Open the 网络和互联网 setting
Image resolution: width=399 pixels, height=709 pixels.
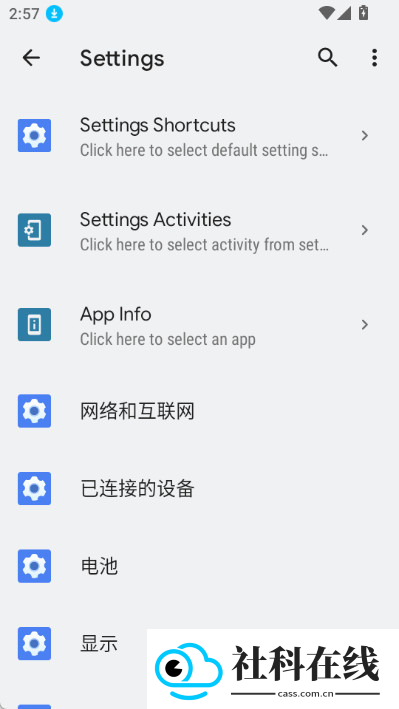[x=200, y=411]
